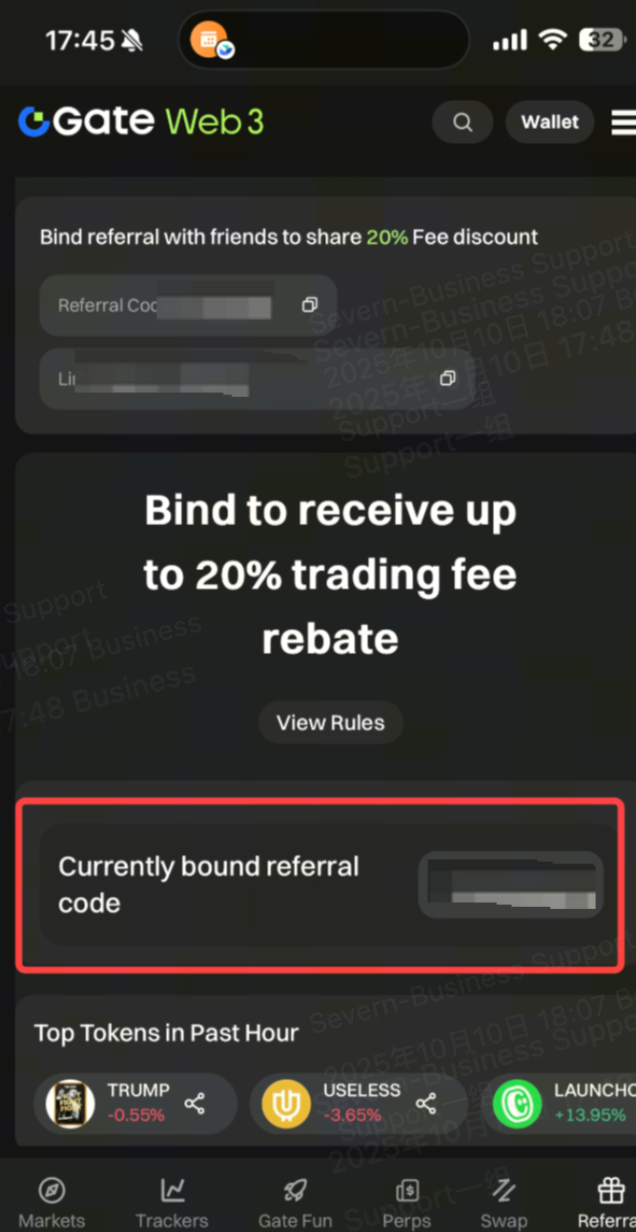636x1232 pixels.
Task: Open the Perps tab
Action: pos(406,1201)
